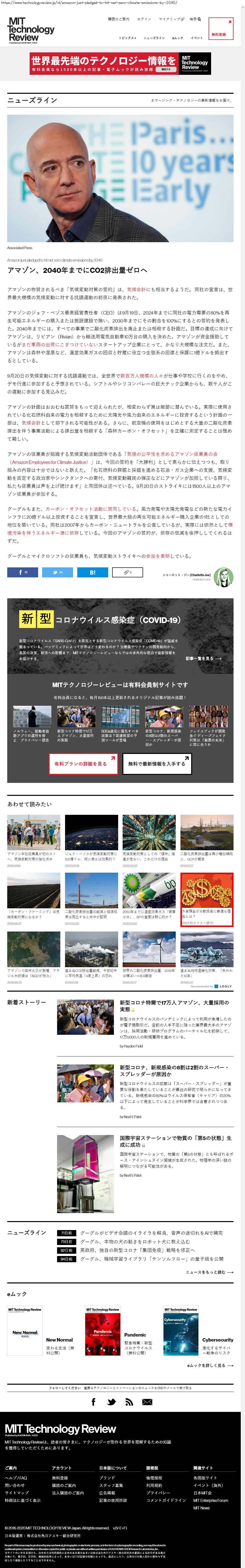This screenshot has height=1568, width=245.
Task: Open the 検索 search icon
Action: coord(195,19)
